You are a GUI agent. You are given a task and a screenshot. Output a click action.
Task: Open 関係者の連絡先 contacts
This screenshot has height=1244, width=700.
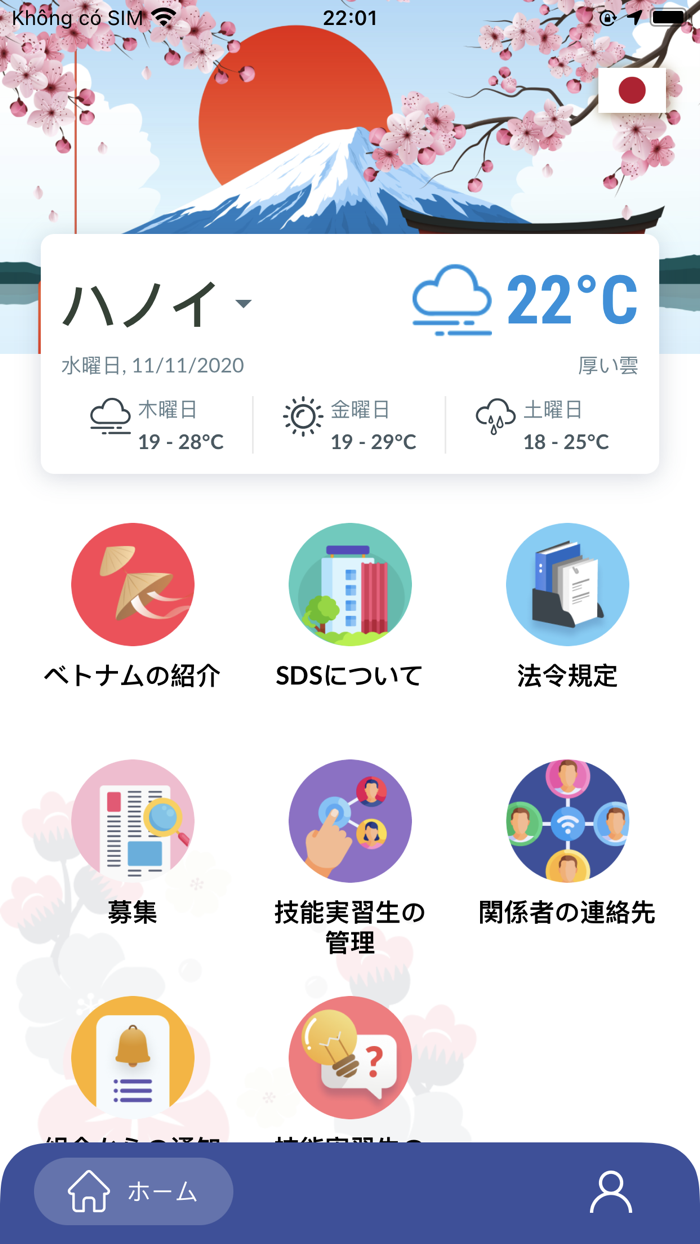[x=567, y=821]
